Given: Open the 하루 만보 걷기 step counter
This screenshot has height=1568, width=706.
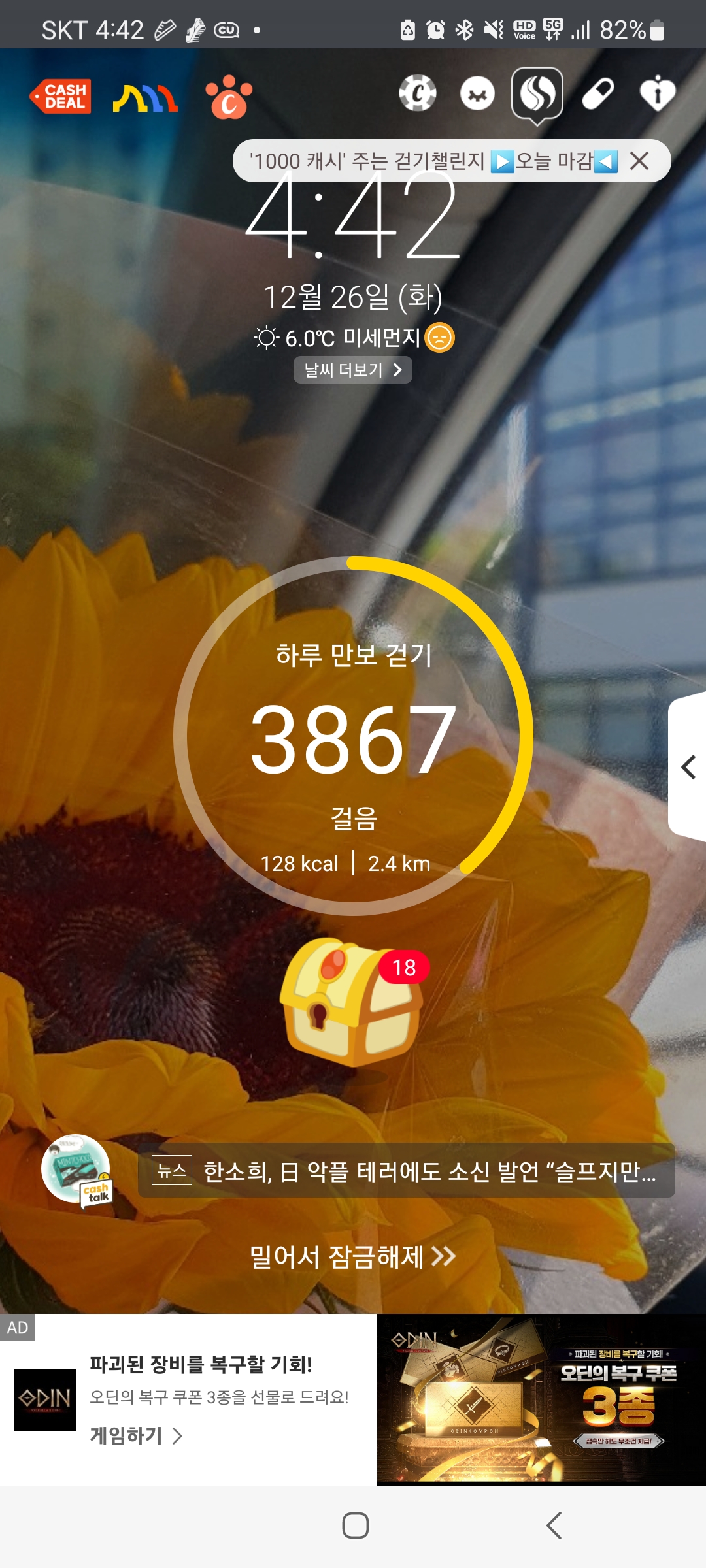Looking at the screenshot, I should (x=353, y=736).
